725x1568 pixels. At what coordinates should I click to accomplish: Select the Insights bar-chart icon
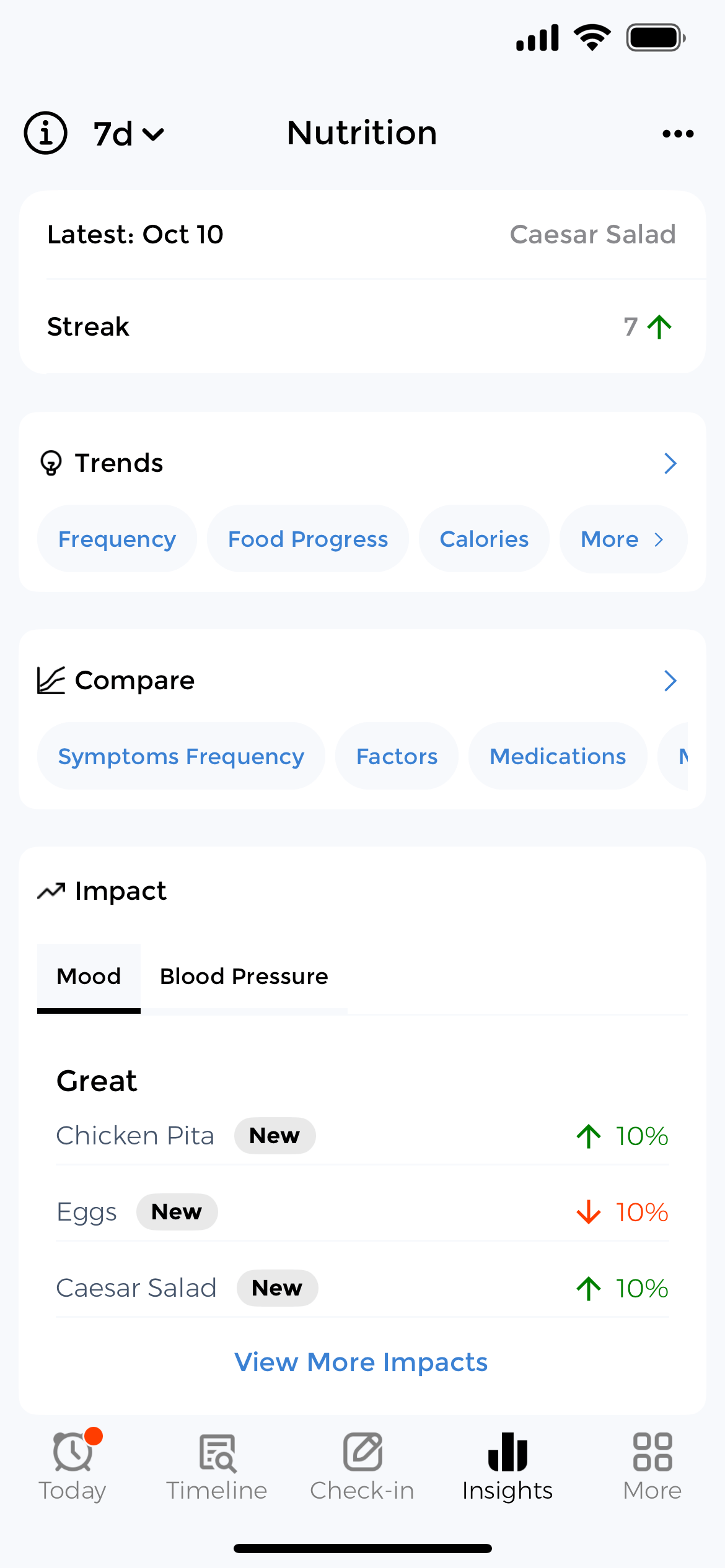(507, 1453)
